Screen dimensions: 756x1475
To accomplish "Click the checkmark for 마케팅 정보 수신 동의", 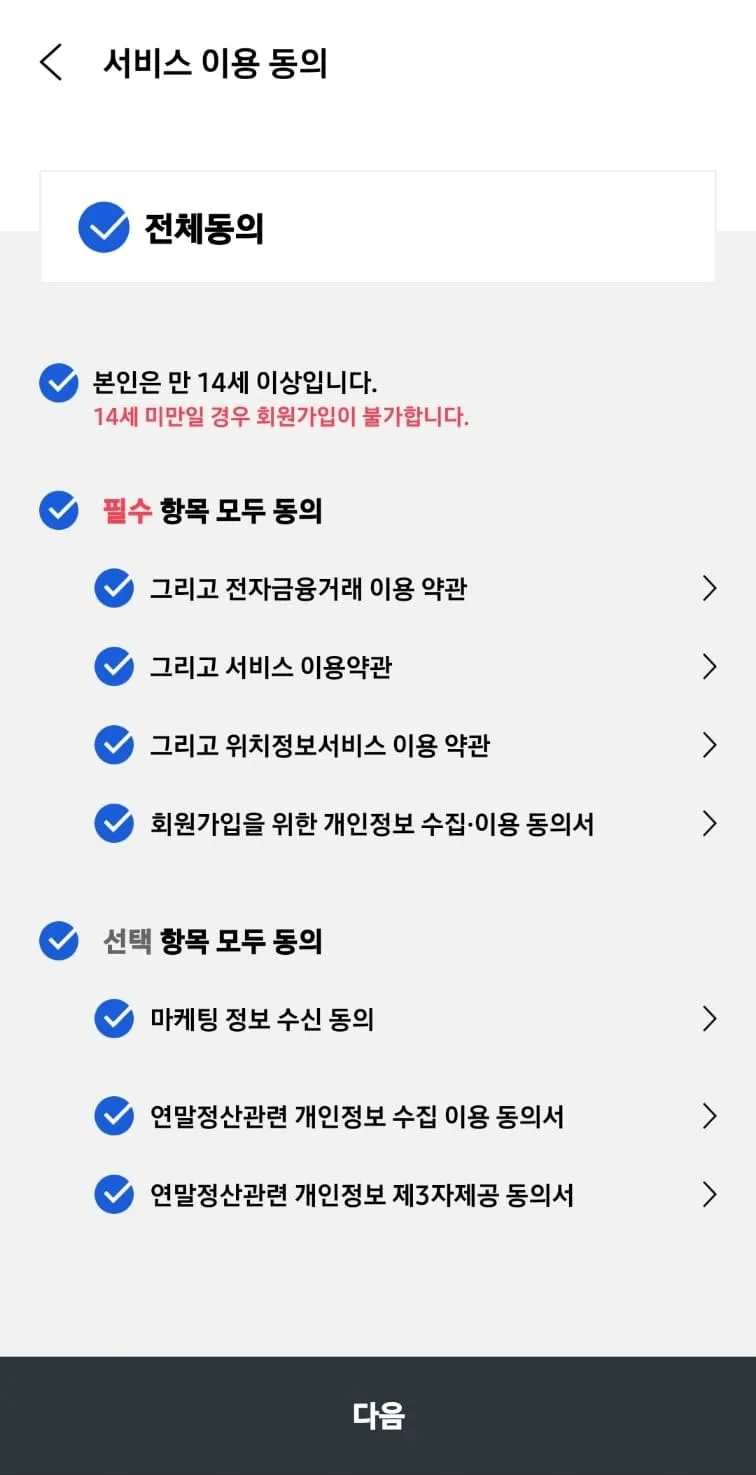I will pyautogui.click(x=114, y=1018).
